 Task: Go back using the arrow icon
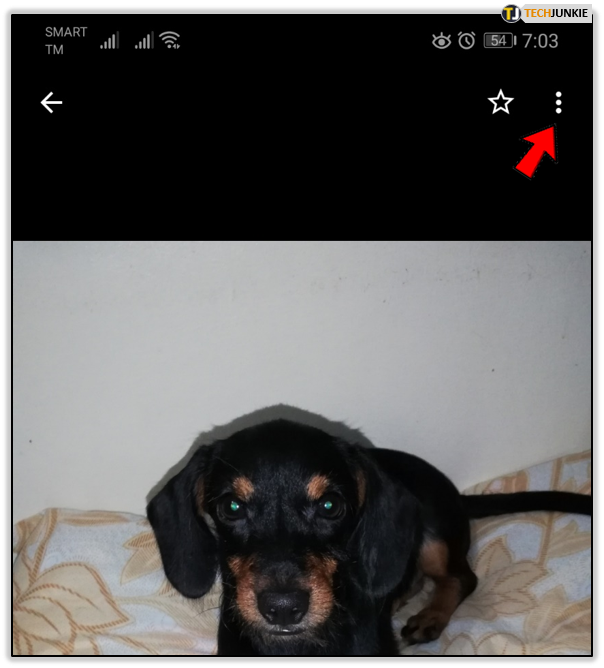[x=51, y=102]
